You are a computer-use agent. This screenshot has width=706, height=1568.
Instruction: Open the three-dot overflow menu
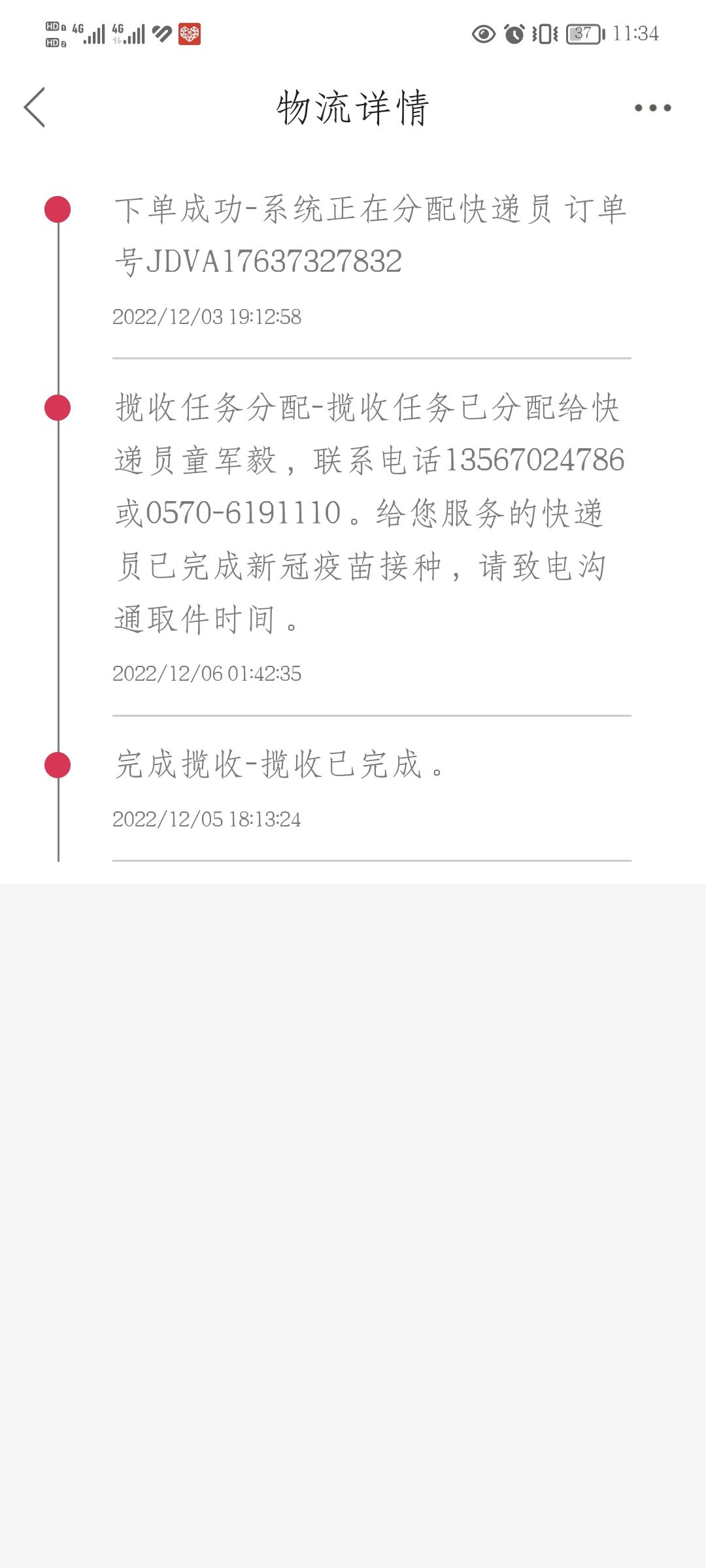tap(652, 108)
